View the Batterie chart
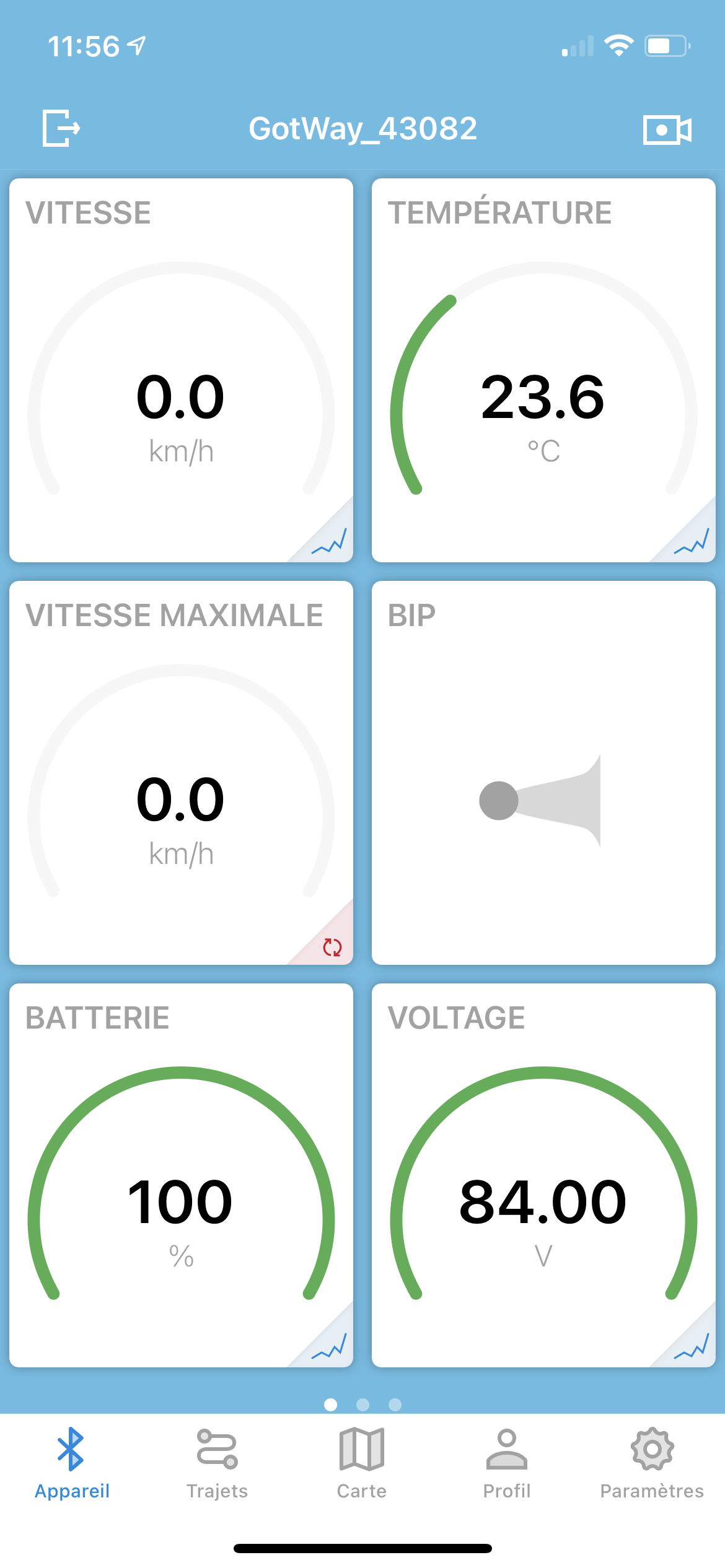The width and height of the screenshot is (725, 1568). (x=329, y=1345)
